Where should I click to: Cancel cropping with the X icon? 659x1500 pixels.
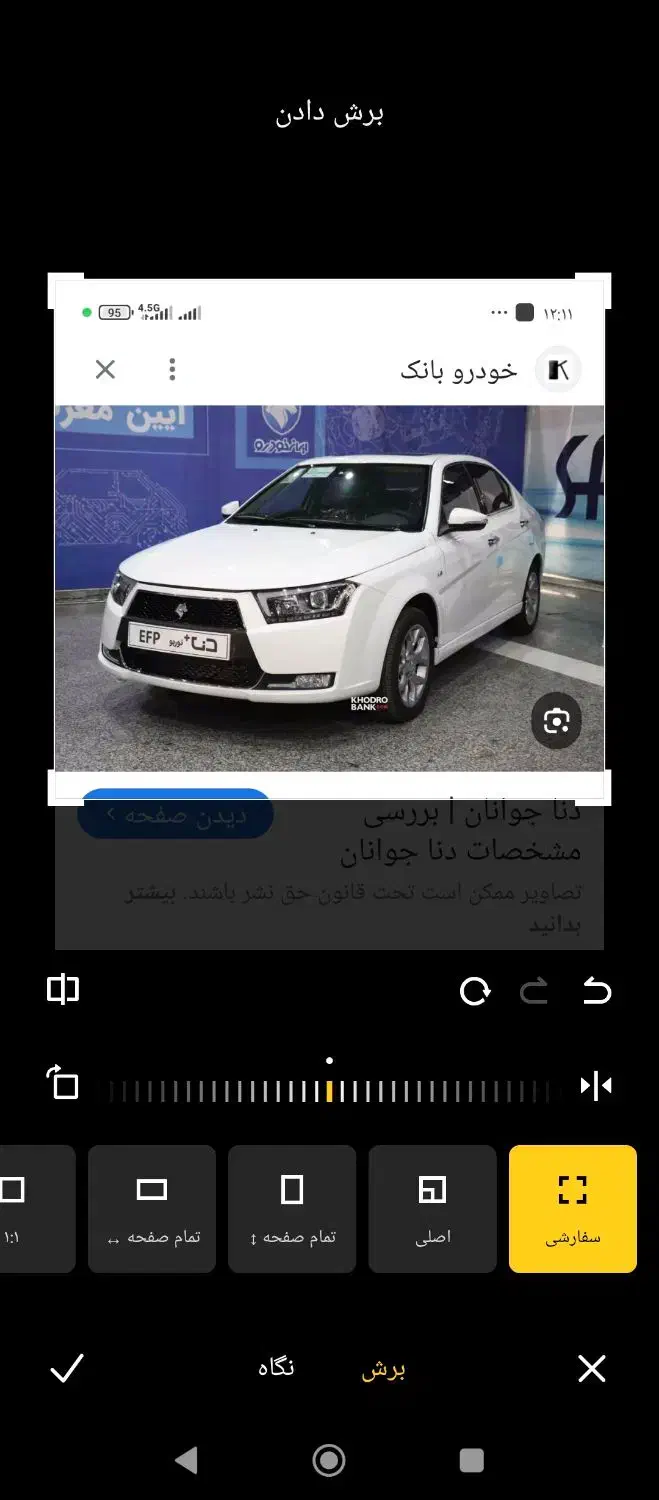[592, 1368]
